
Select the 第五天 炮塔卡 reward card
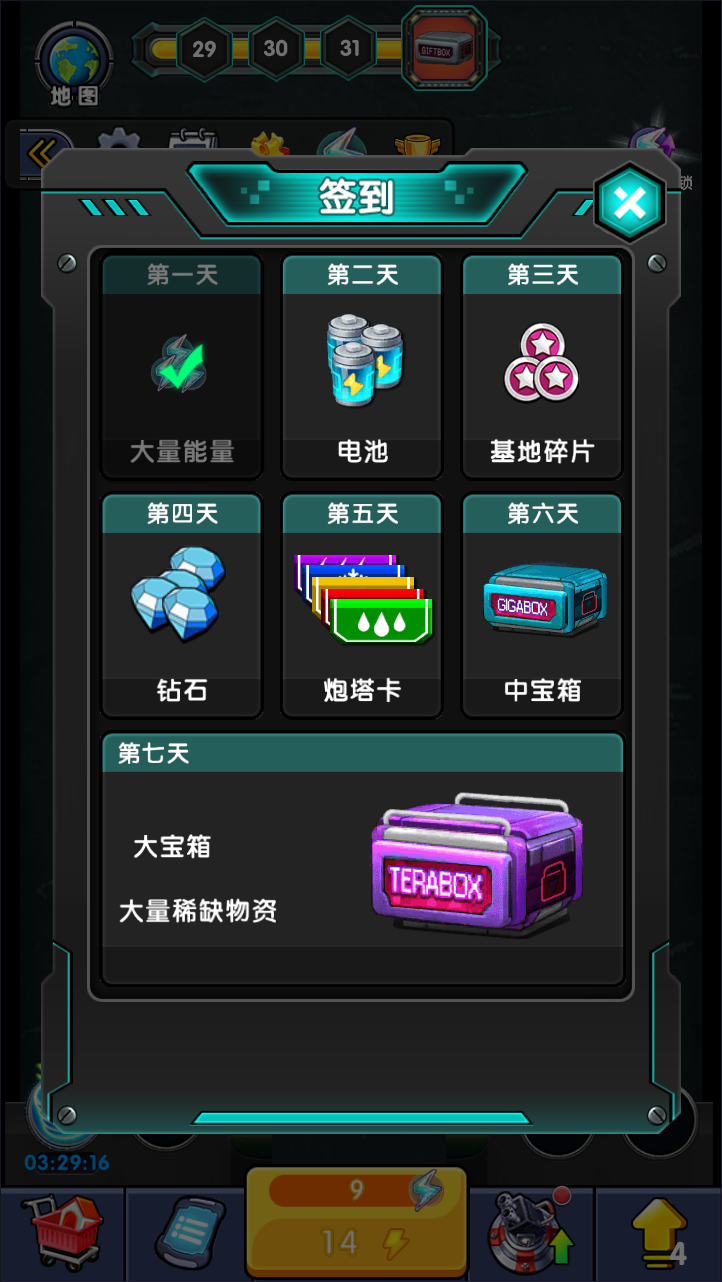[361, 606]
